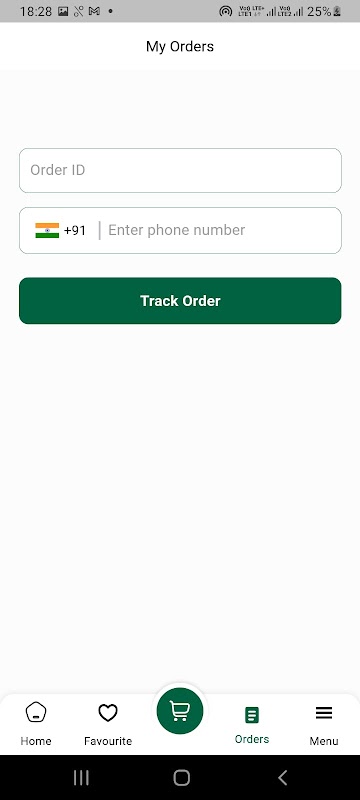Switch to the Favourite tab
The height and width of the screenshot is (800, 360).
click(x=108, y=724)
